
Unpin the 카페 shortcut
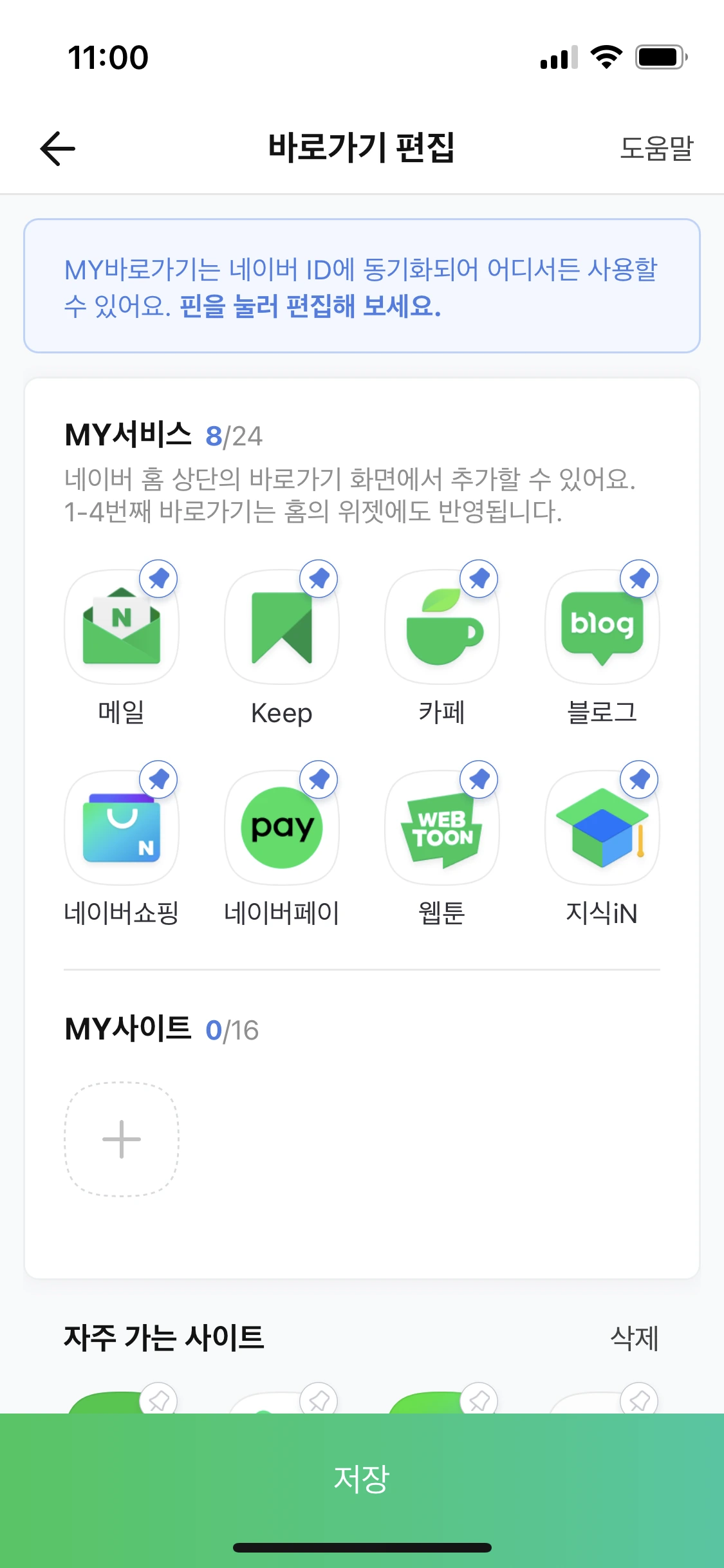point(479,579)
